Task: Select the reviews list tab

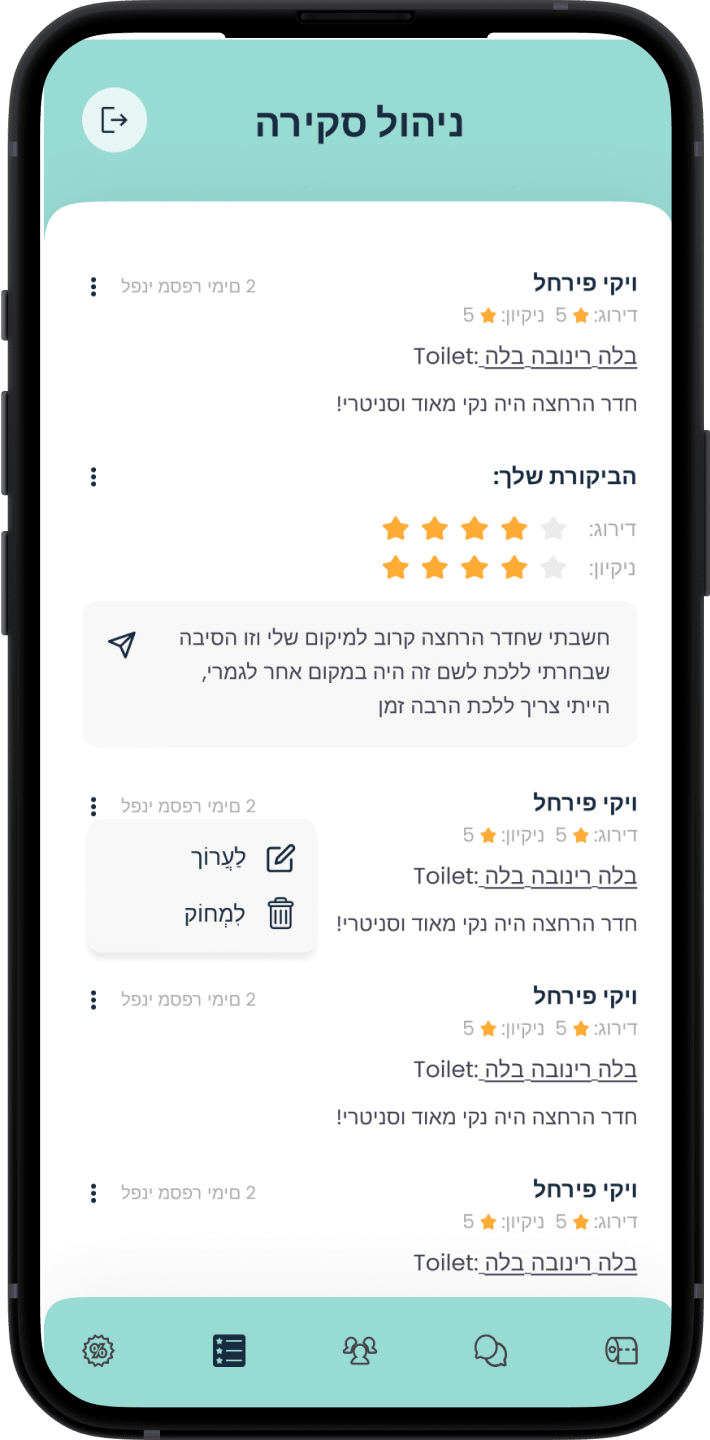Action: click(x=229, y=1351)
